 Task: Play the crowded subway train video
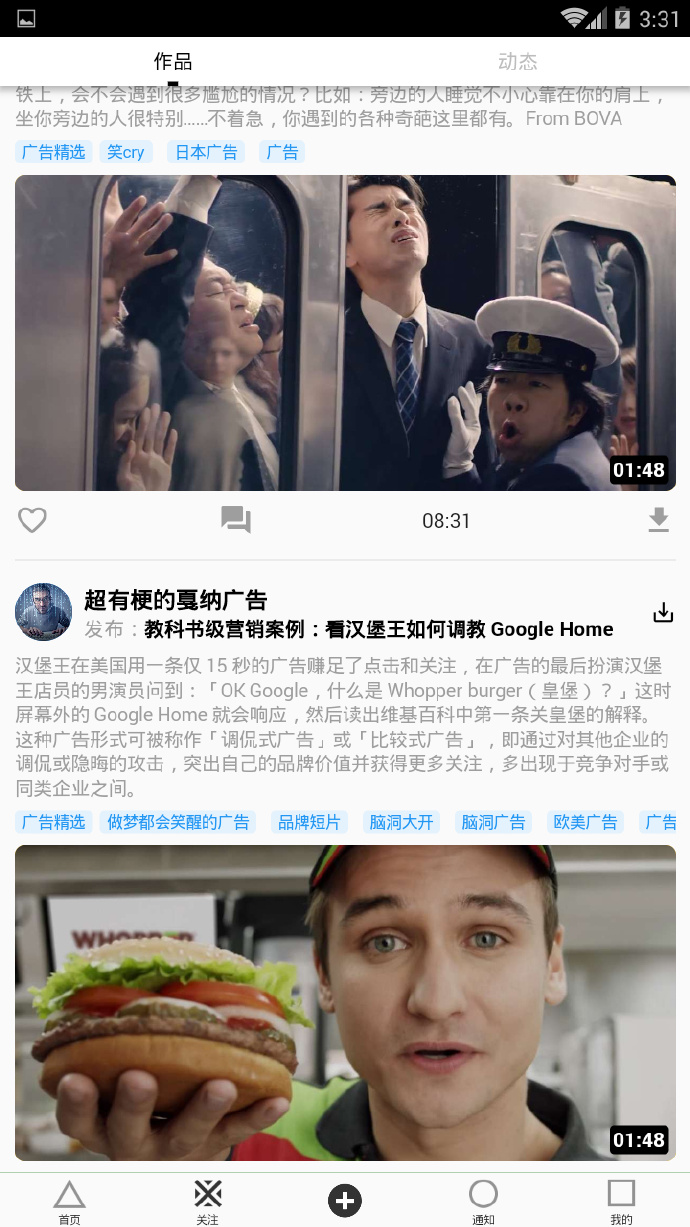[x=345, y=333]
